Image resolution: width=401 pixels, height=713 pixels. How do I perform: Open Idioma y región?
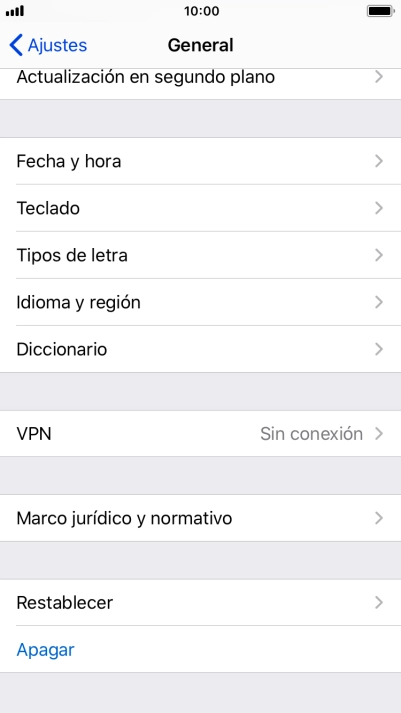click(x=200, y=302)
